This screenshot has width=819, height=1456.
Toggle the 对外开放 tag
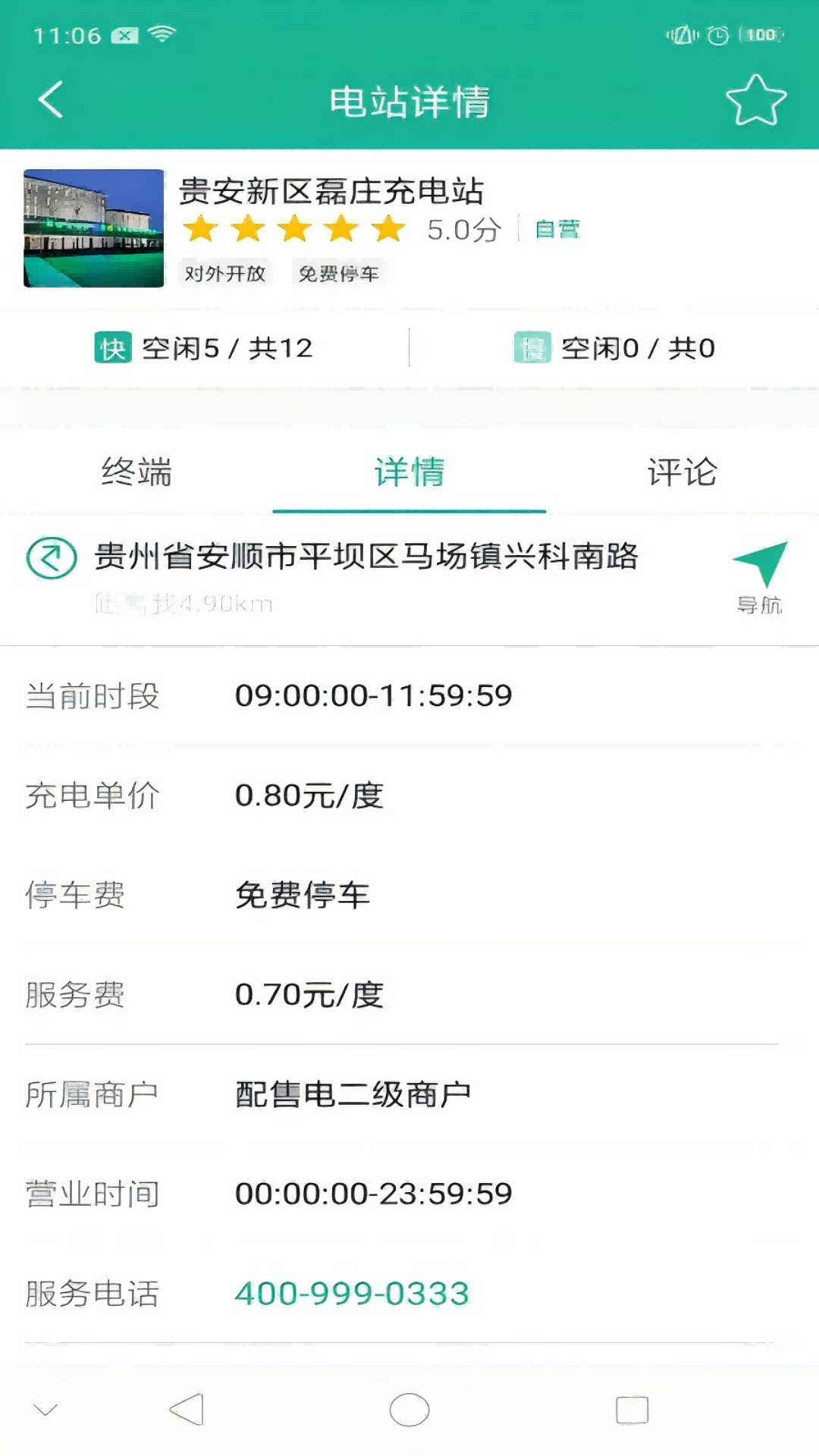(x=225, y=273)
